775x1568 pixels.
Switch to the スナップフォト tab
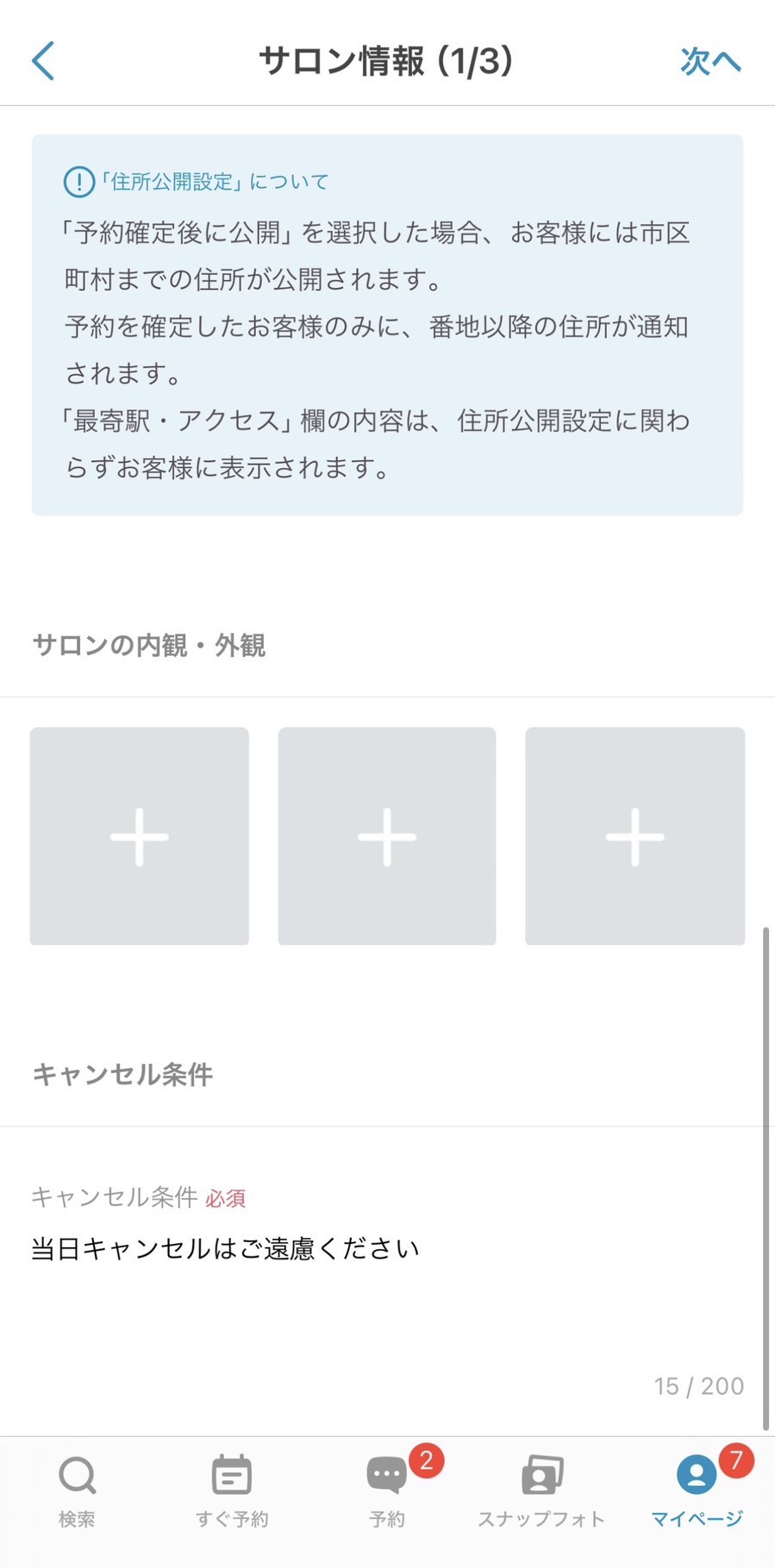point(541,1490)
